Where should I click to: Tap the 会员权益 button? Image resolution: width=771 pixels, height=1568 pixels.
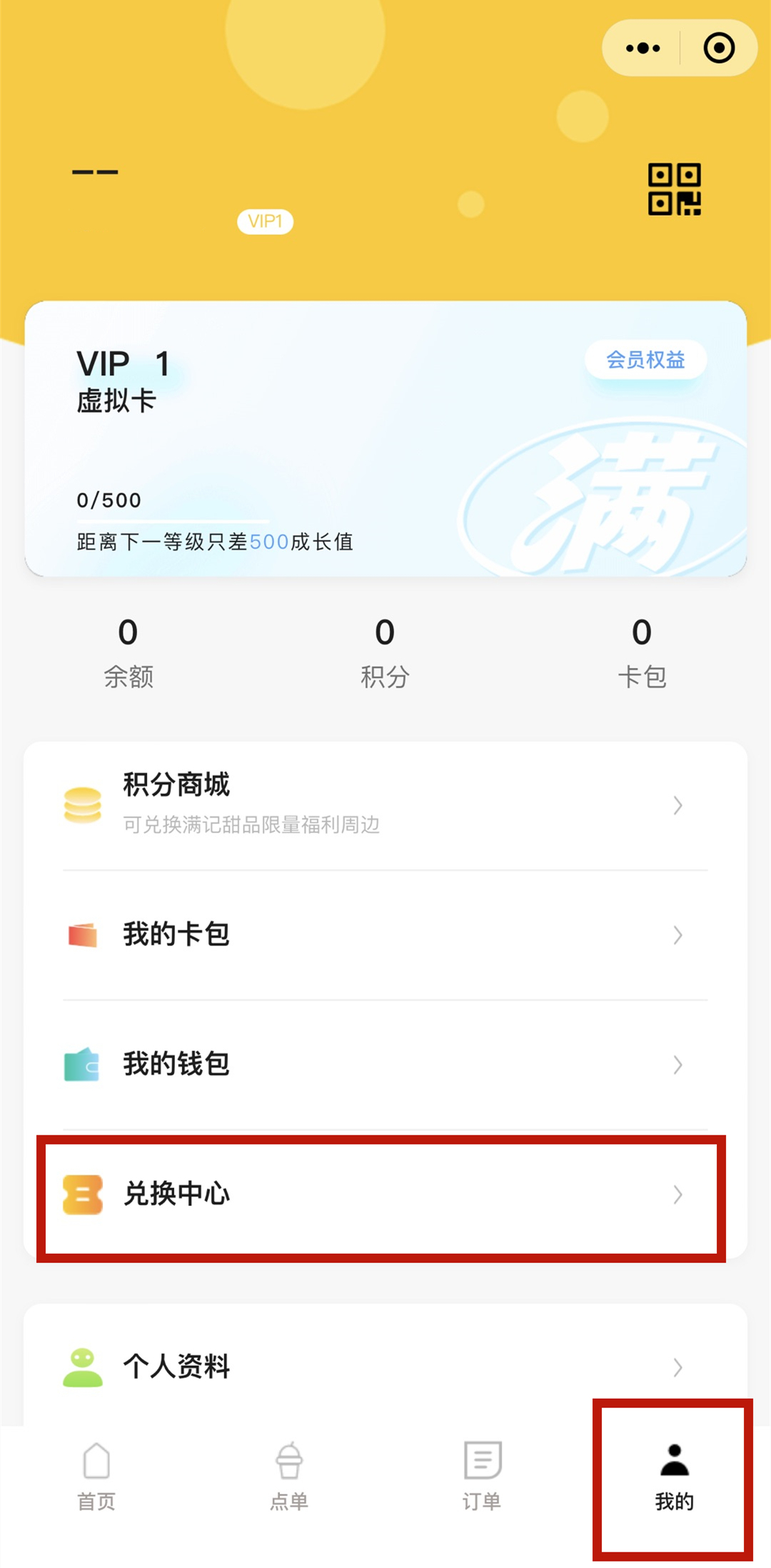coord(646,359)
